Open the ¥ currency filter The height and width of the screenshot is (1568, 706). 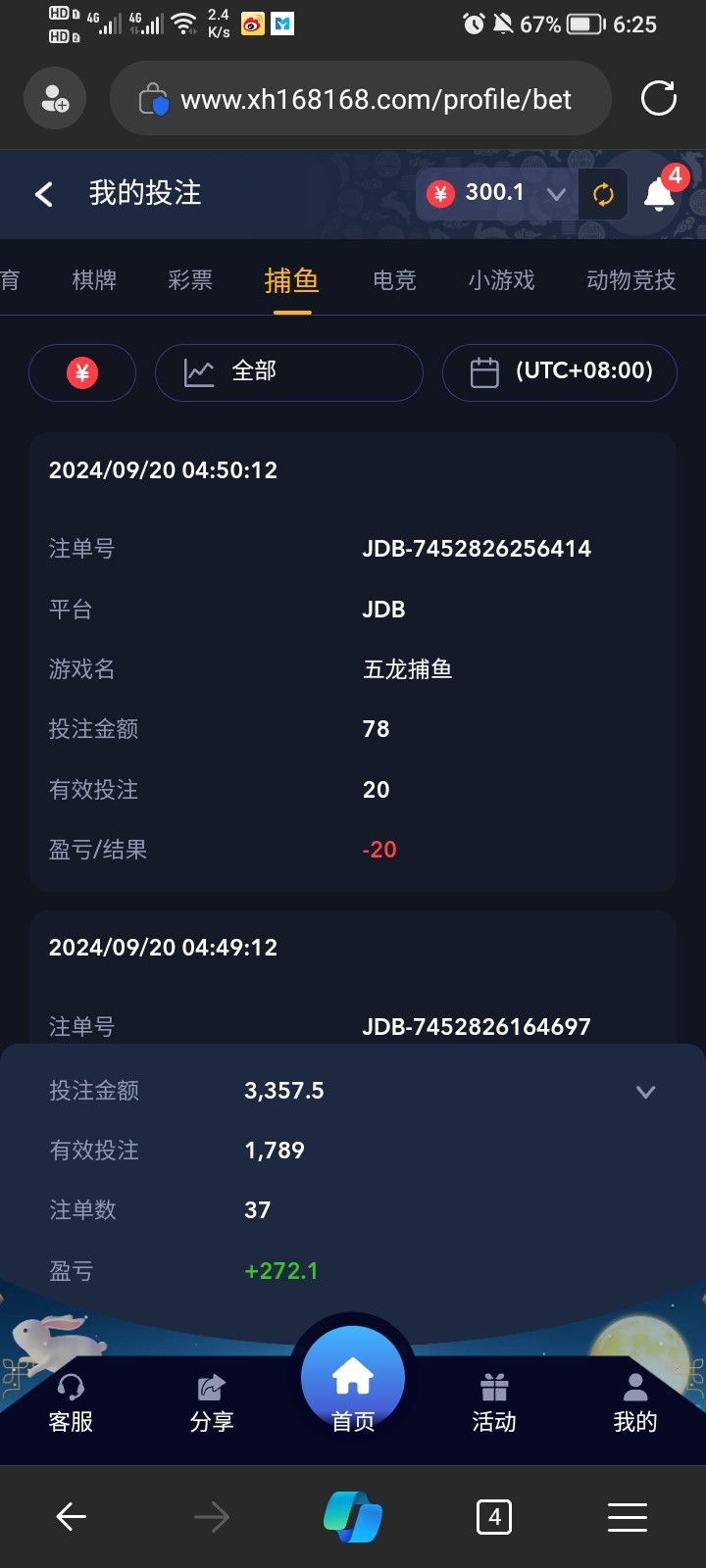pos(82,372)
